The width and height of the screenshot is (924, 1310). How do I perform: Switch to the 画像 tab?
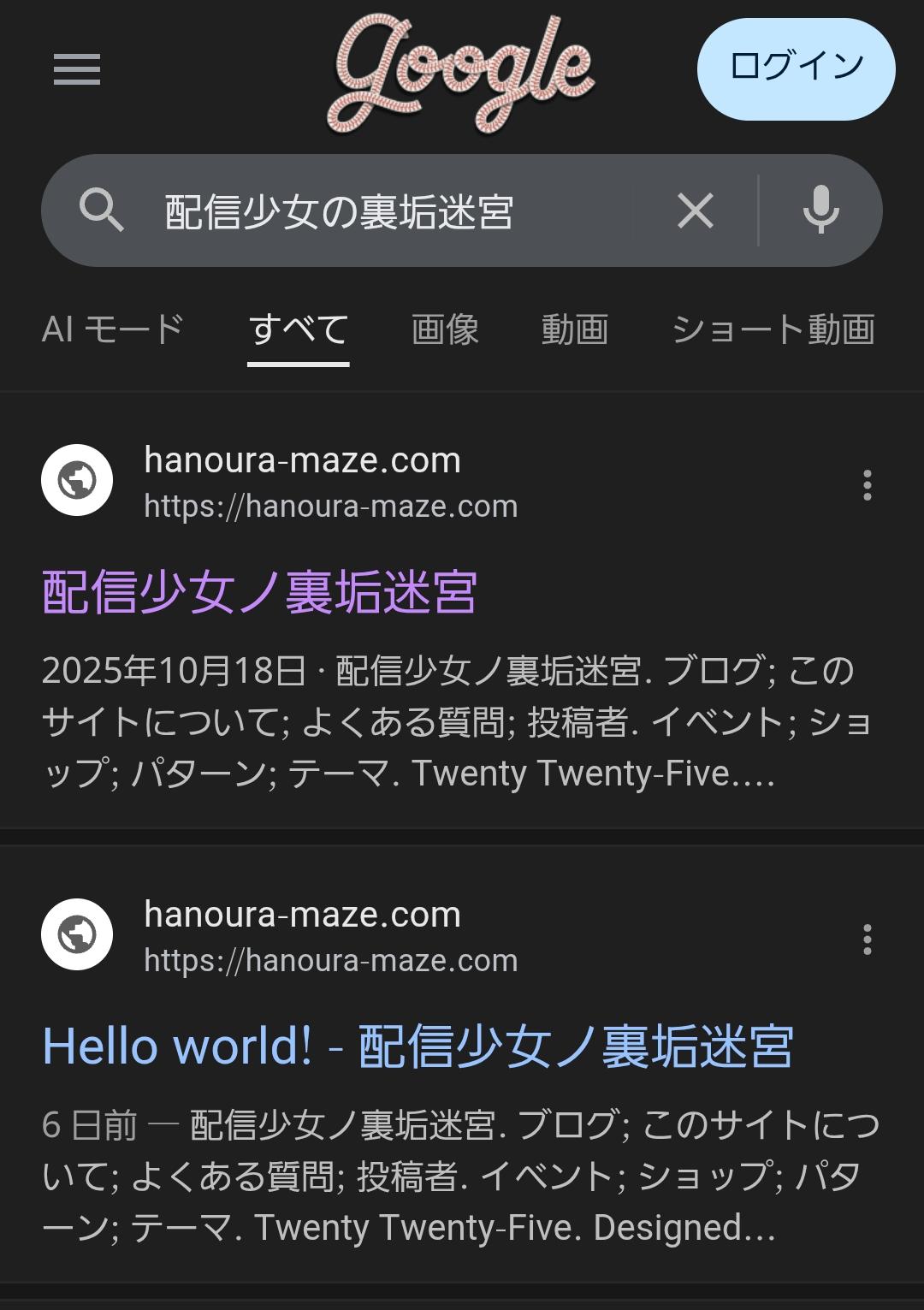pos(445,329)
